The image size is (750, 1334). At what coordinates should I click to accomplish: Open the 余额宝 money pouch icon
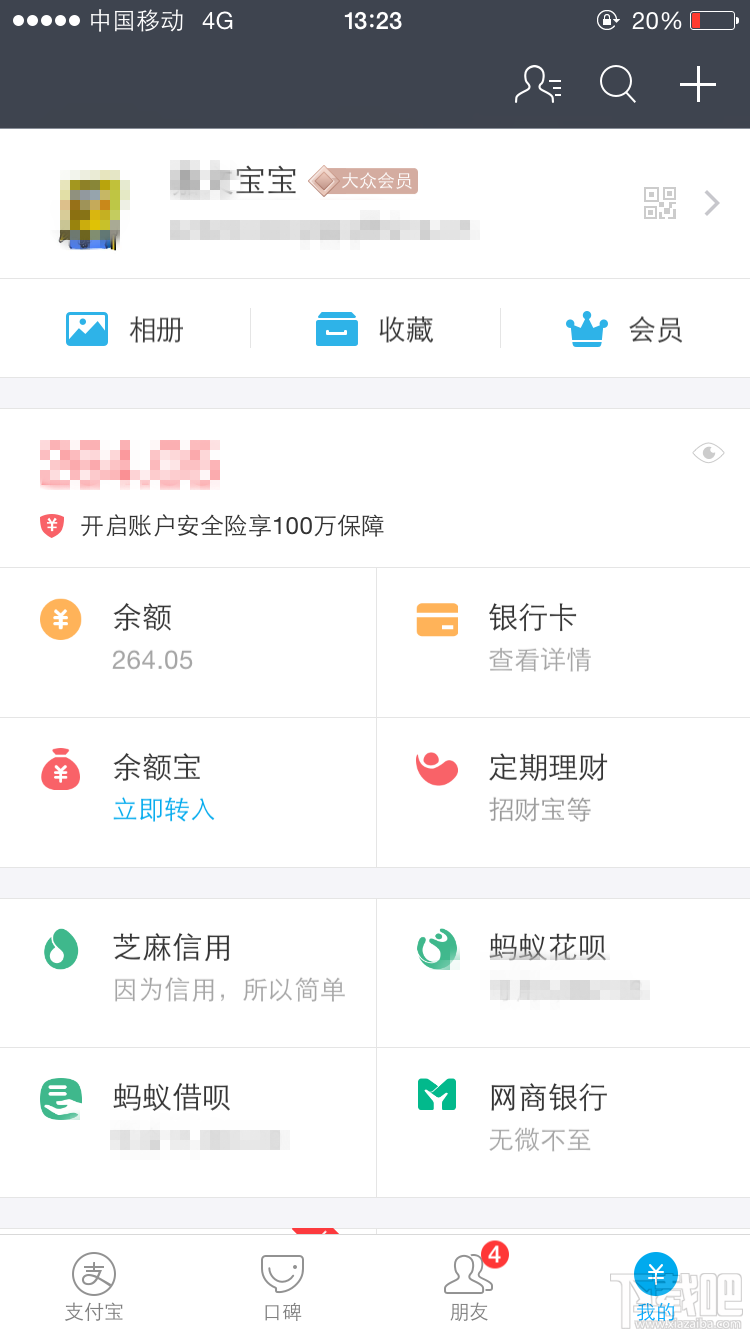point(60,768)
